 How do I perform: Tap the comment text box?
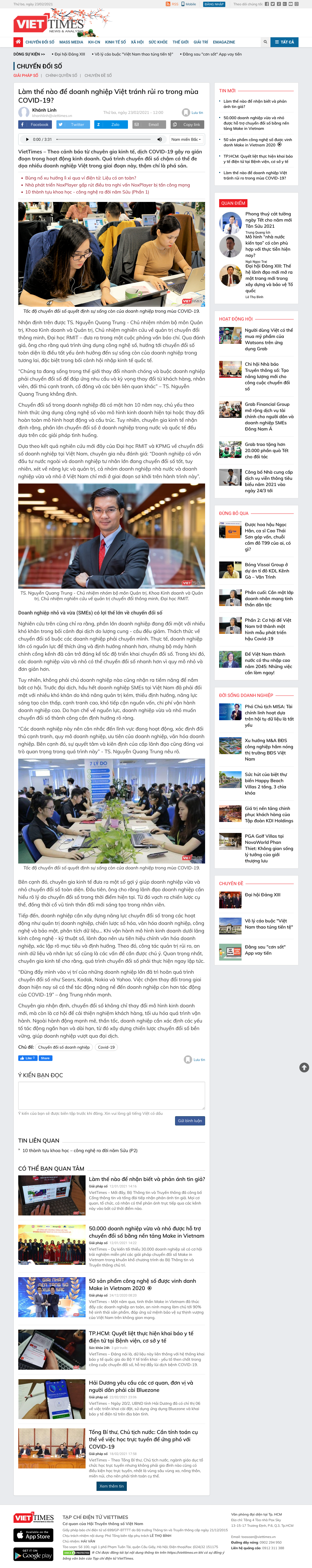111,1095
